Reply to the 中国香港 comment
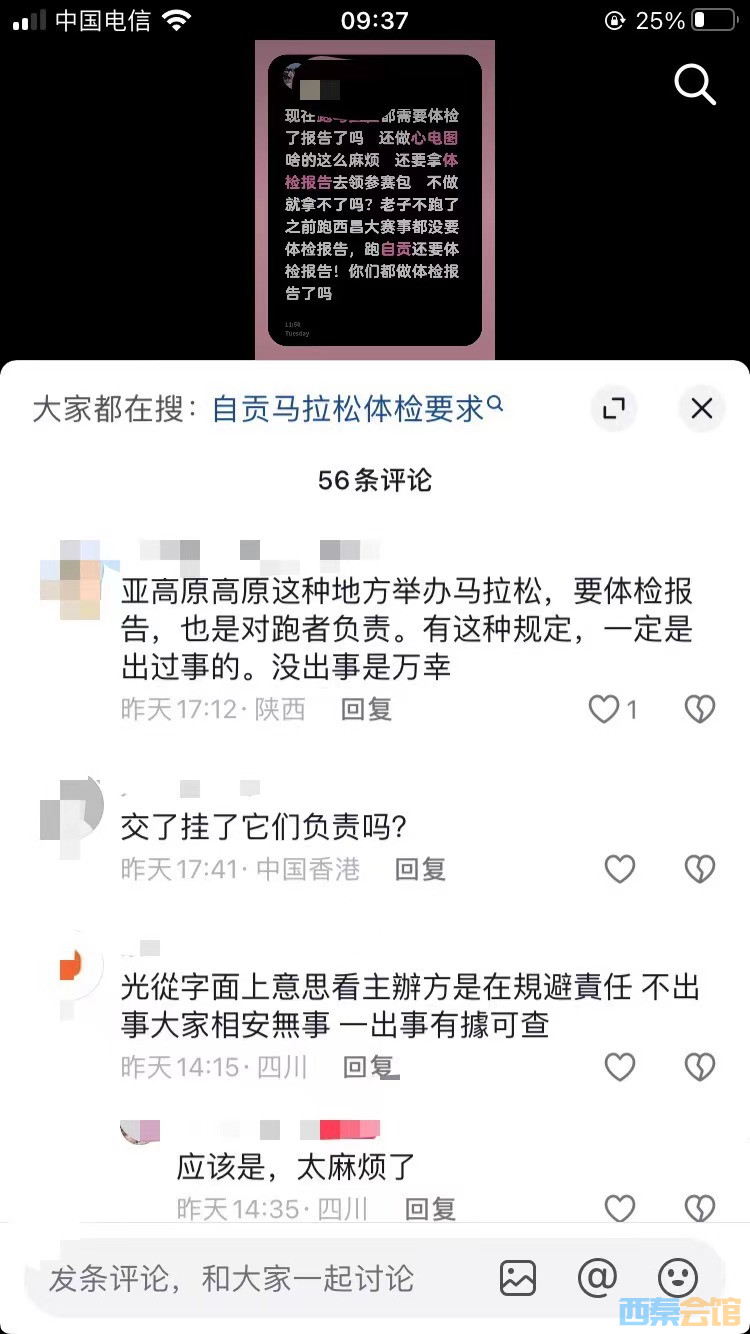The image size is (750, 1334). [420, 869]
